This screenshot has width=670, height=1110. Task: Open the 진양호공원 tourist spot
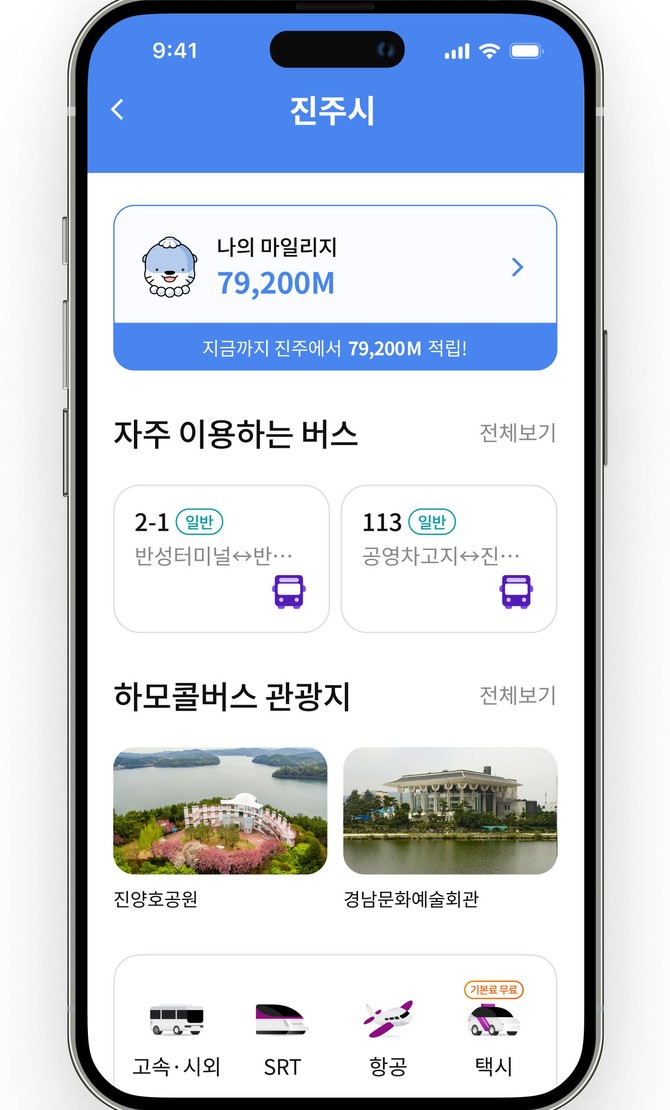point(220,811)
